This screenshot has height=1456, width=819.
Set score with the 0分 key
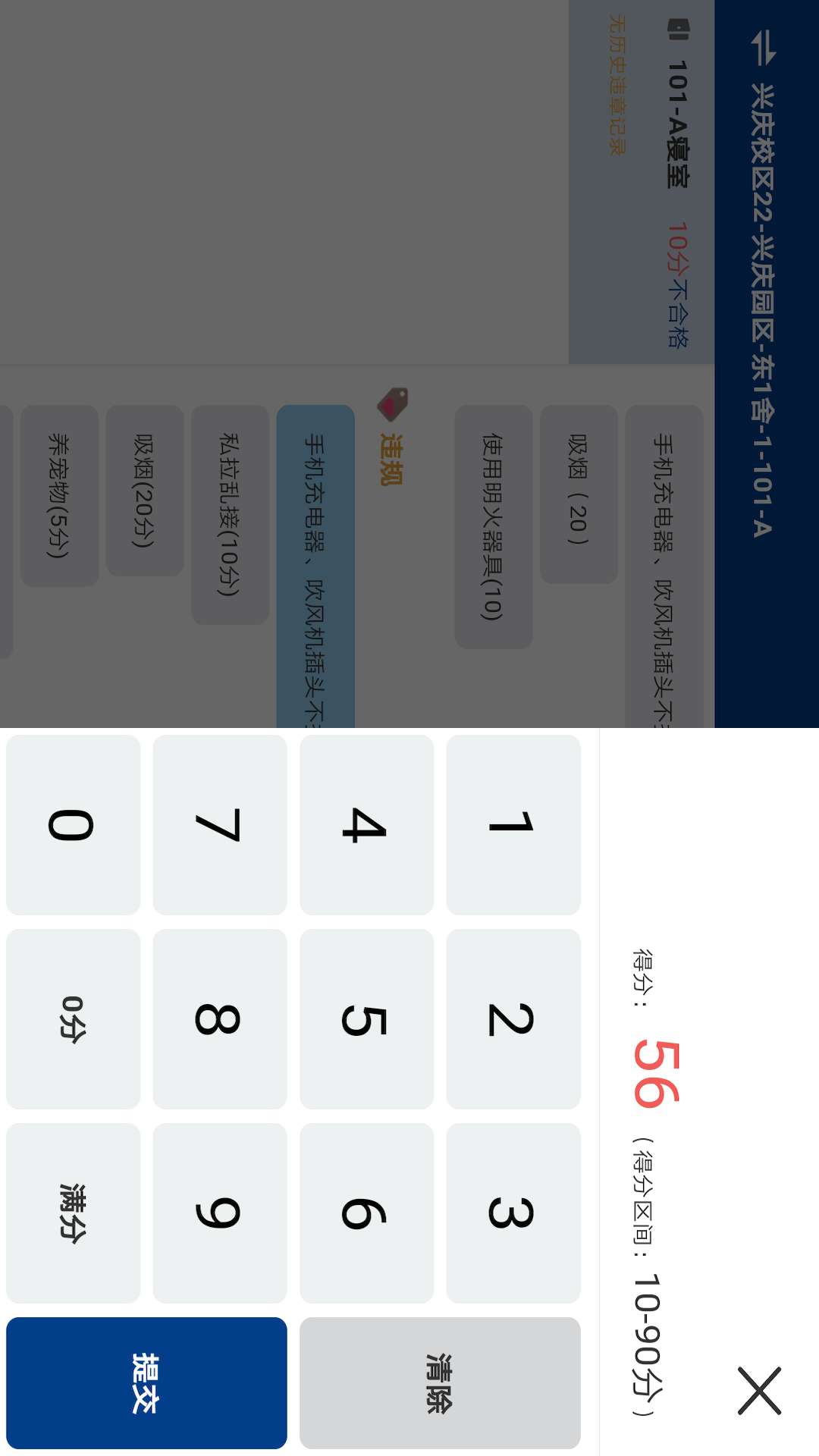pos(73,1018)
